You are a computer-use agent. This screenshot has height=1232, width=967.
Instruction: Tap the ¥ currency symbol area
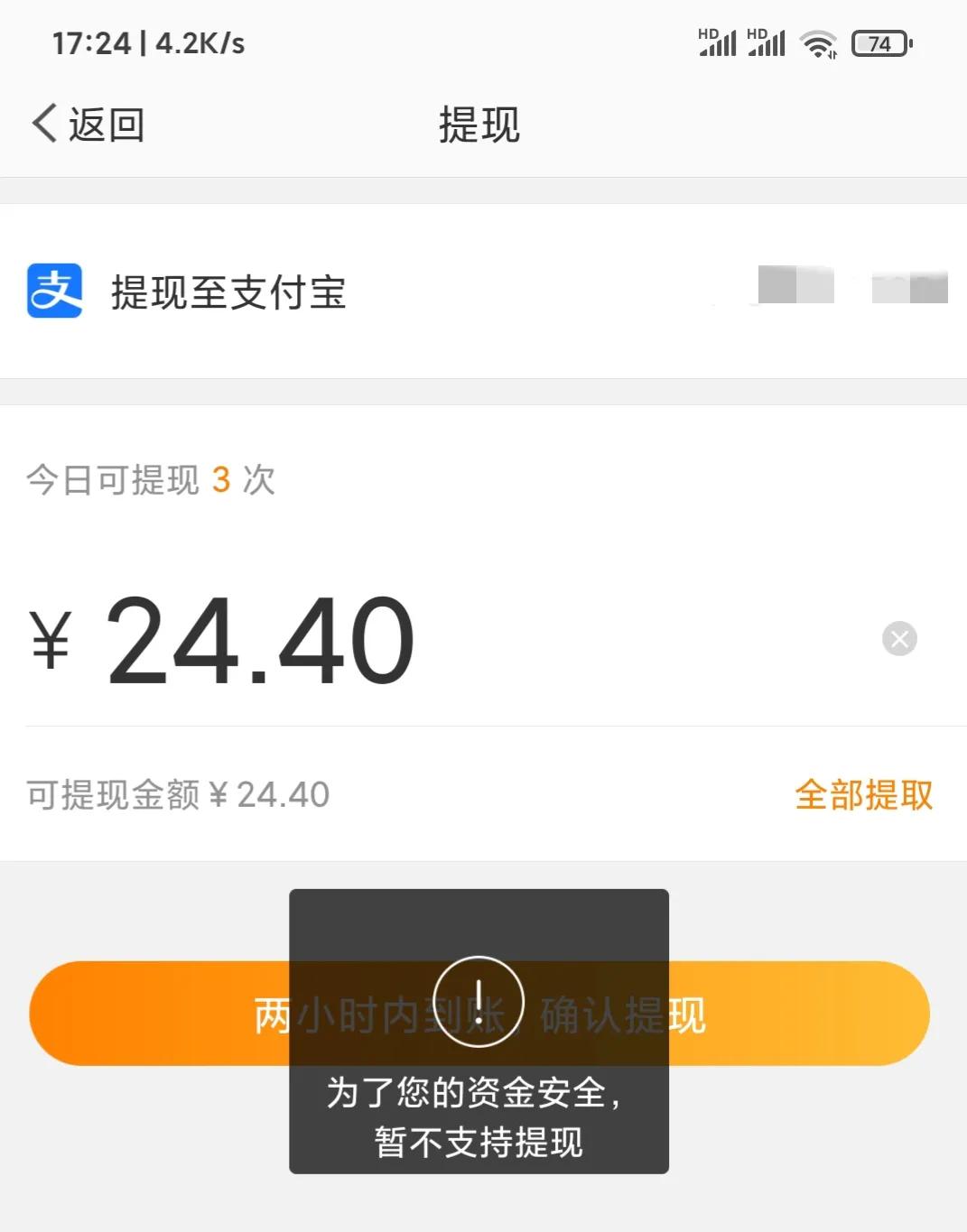[x=51, y=639]
